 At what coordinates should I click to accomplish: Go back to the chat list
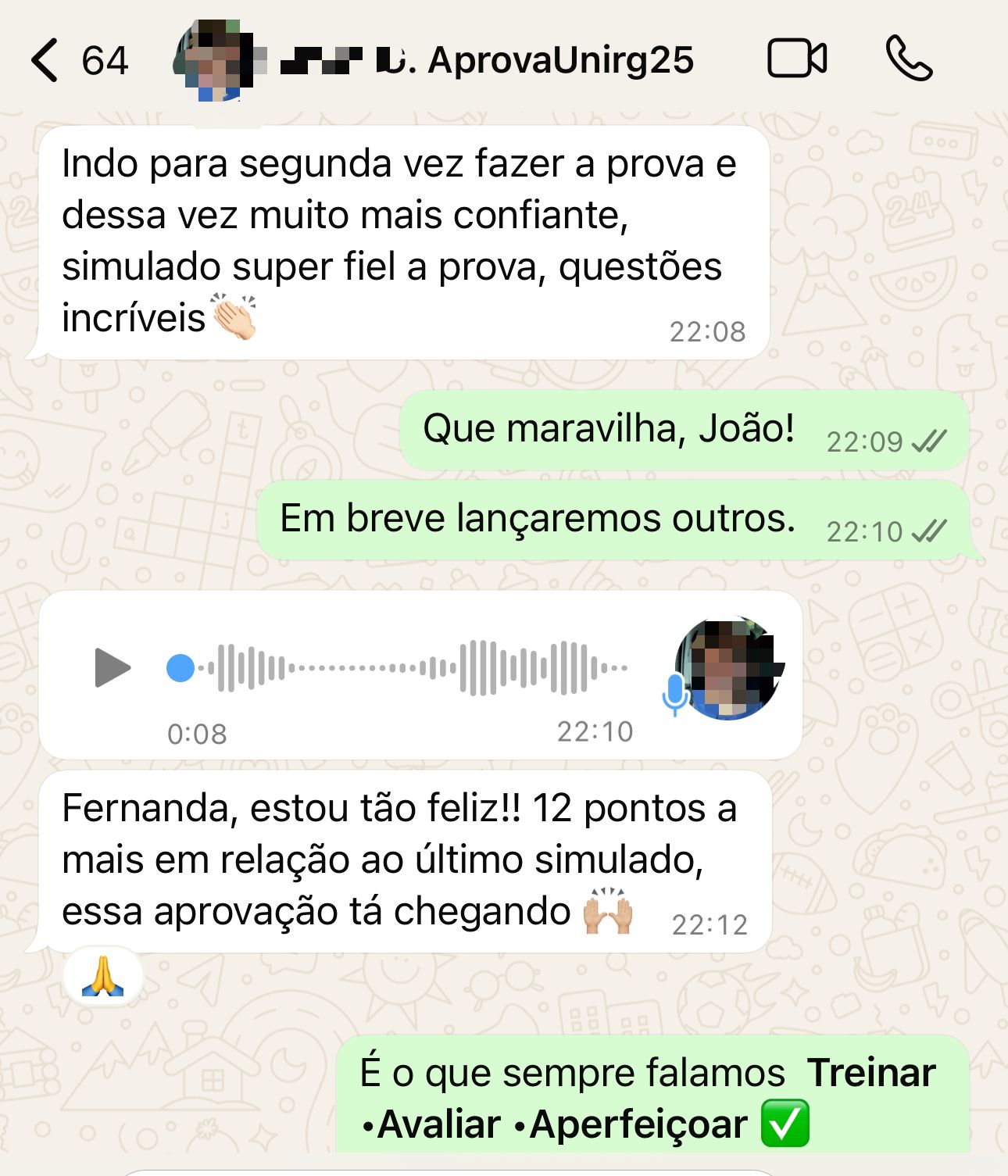click(x=45, y=61)
